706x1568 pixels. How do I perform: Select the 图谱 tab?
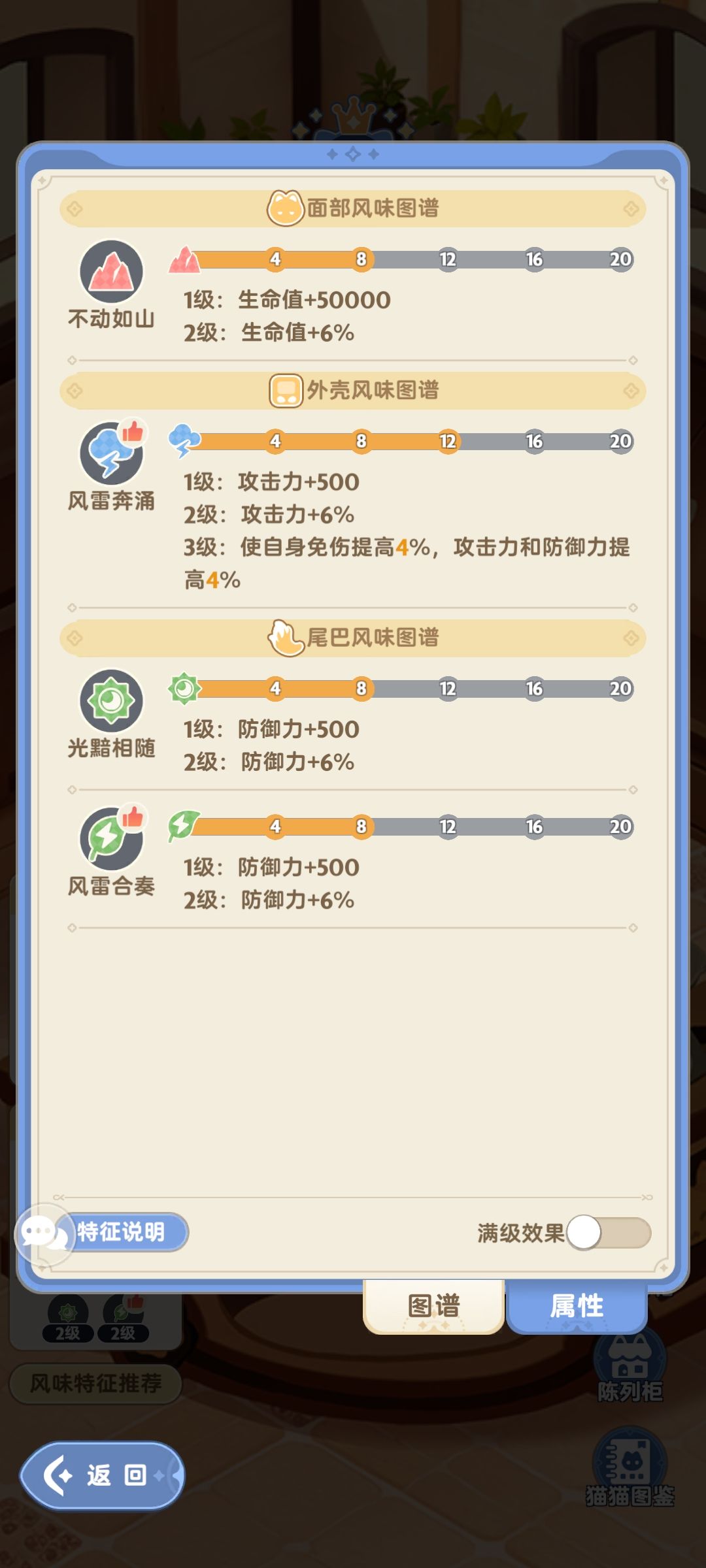tap(434, 1307)
